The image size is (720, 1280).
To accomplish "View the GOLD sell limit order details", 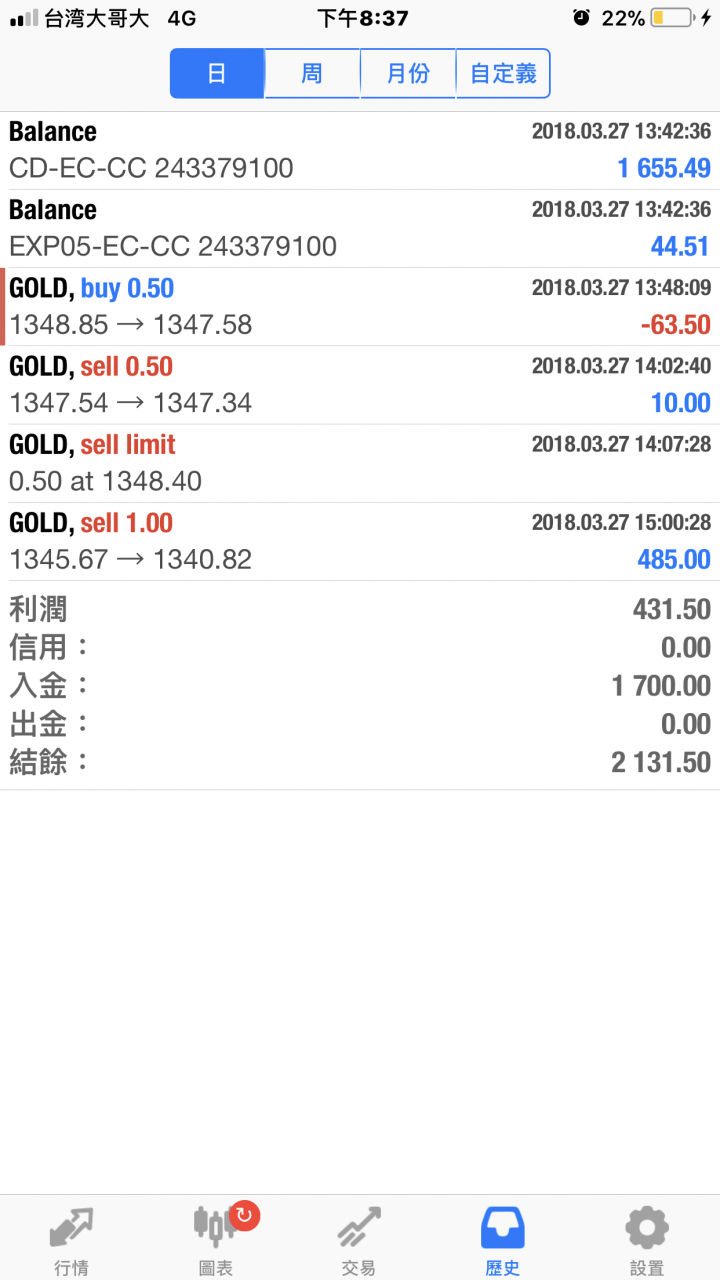I will [x=360, y=463].
